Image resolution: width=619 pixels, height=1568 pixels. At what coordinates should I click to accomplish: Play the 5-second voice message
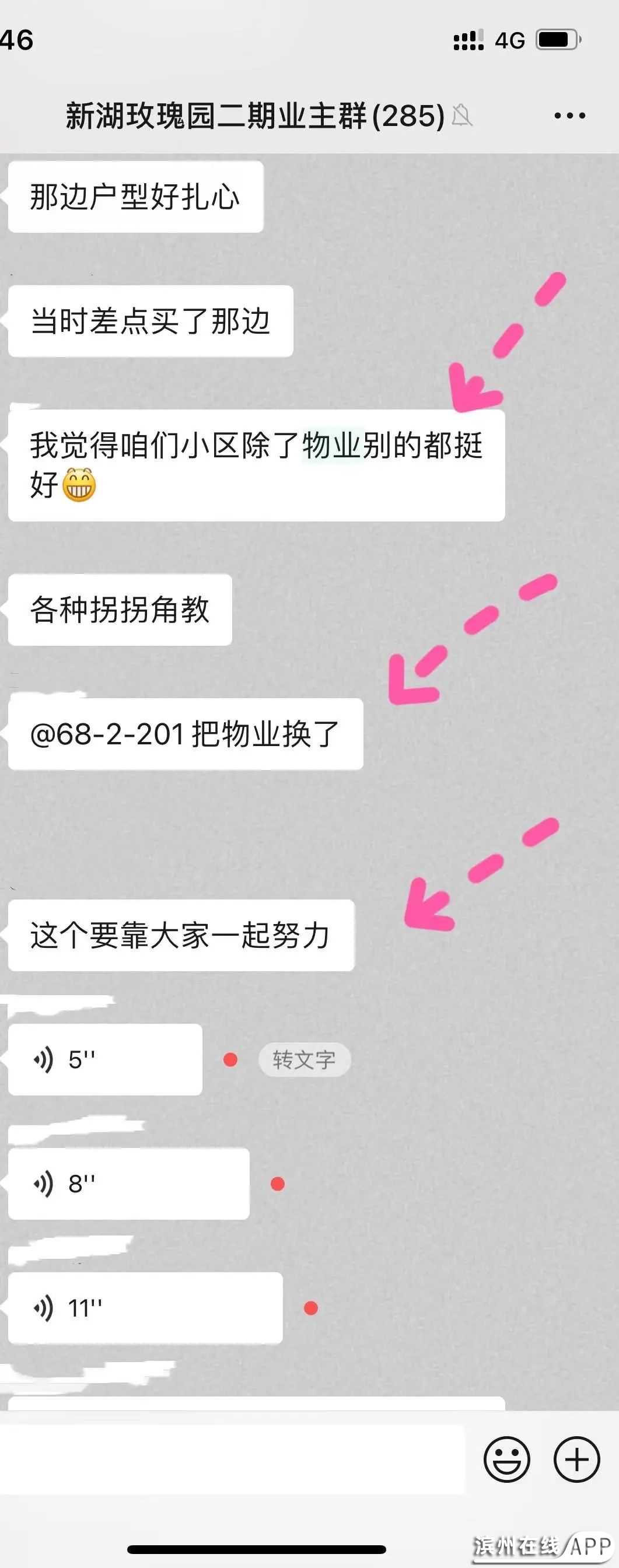(104, 1060)
